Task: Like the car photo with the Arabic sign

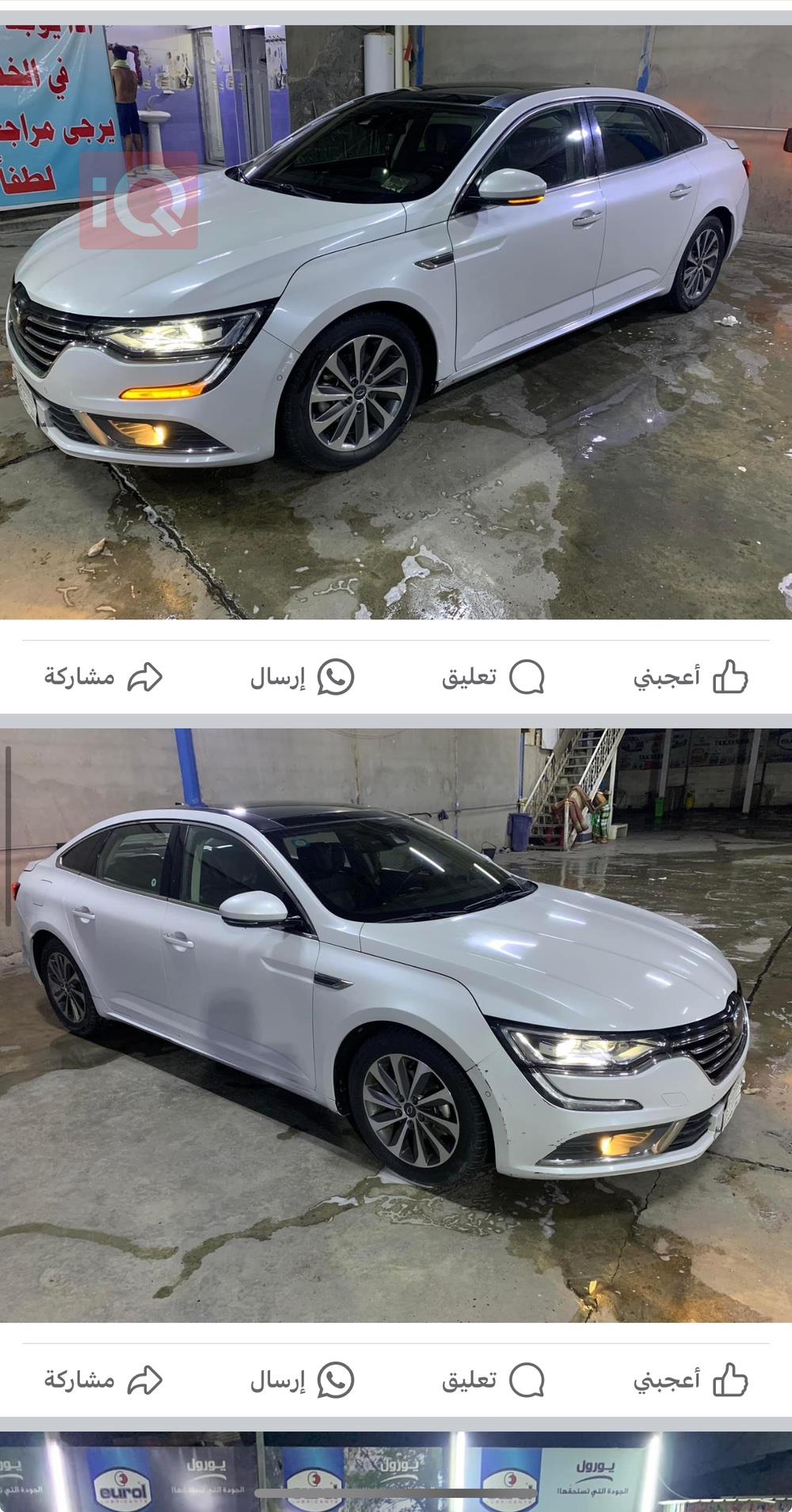Action: coord(690,677)
